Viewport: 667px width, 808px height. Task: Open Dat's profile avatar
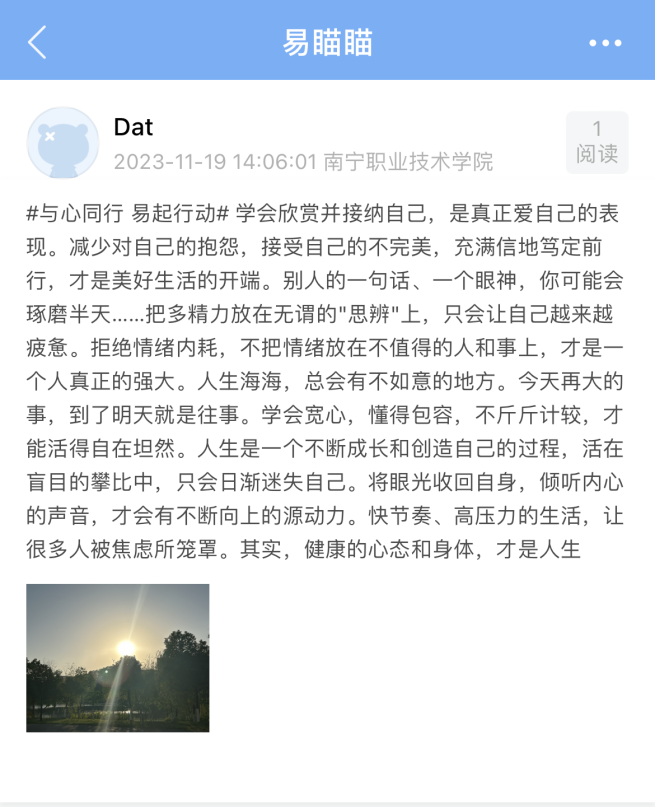(63, 142)
